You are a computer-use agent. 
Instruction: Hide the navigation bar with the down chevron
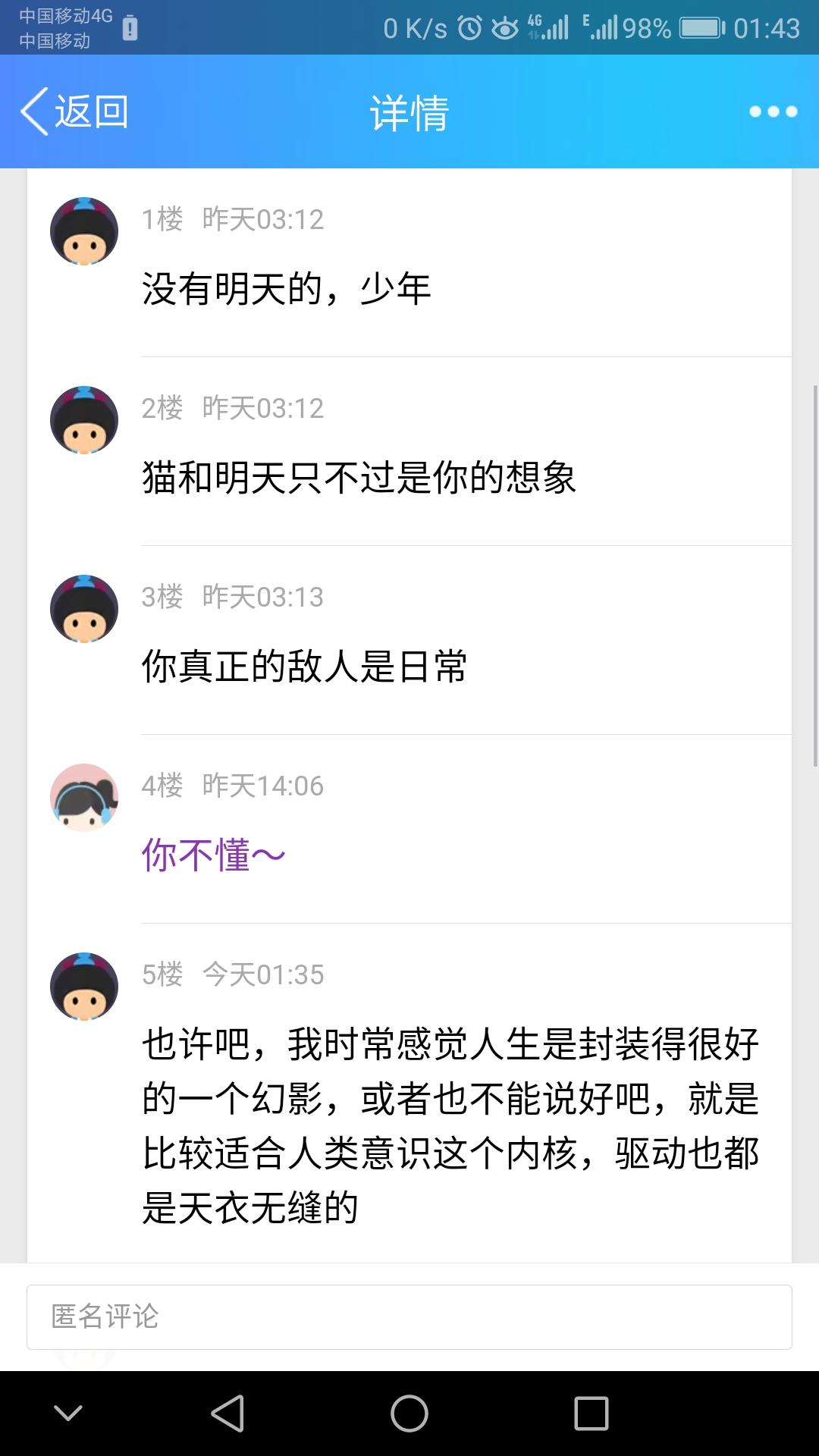tap(68, 1414)
